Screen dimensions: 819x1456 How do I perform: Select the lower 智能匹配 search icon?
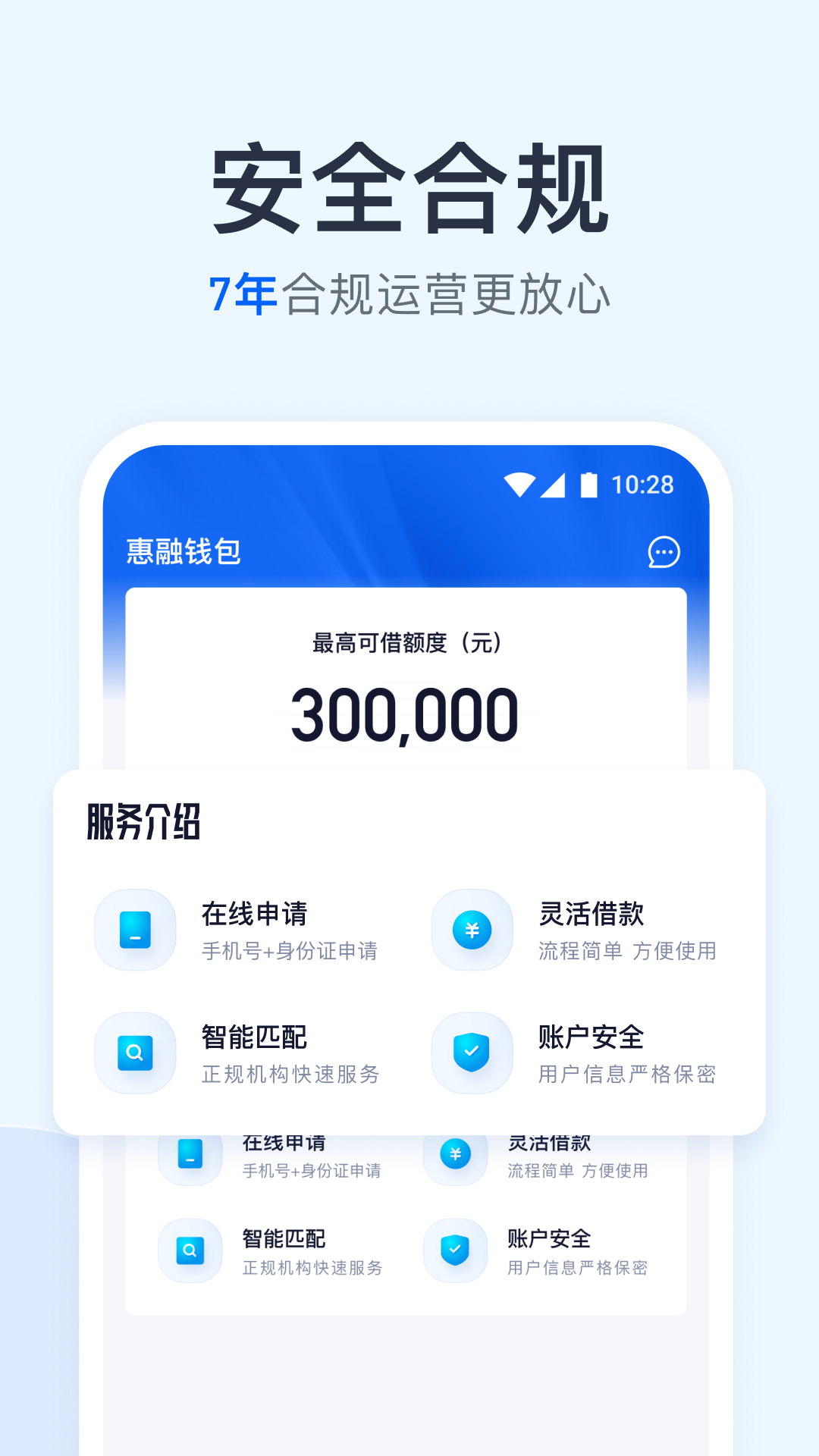190,1251
